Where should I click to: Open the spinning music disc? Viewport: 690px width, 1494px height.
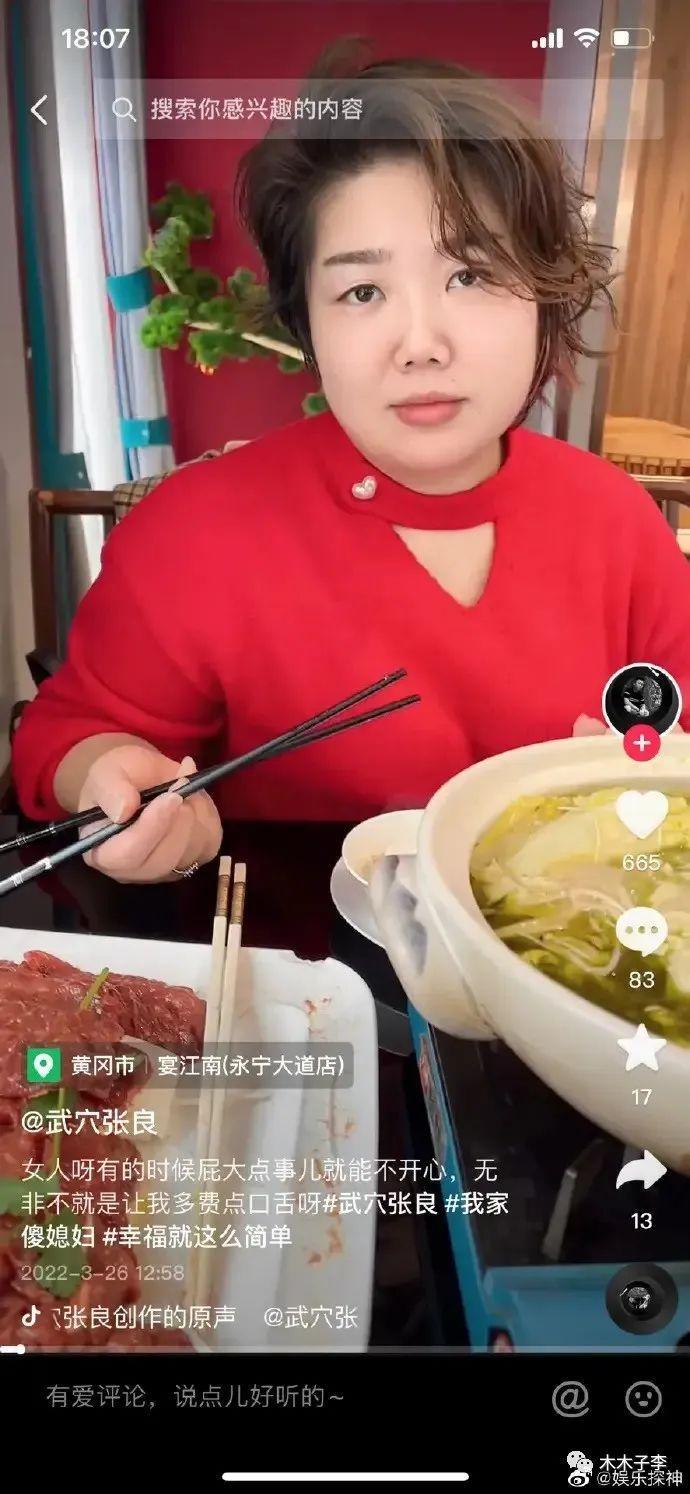coord(641,1297)
